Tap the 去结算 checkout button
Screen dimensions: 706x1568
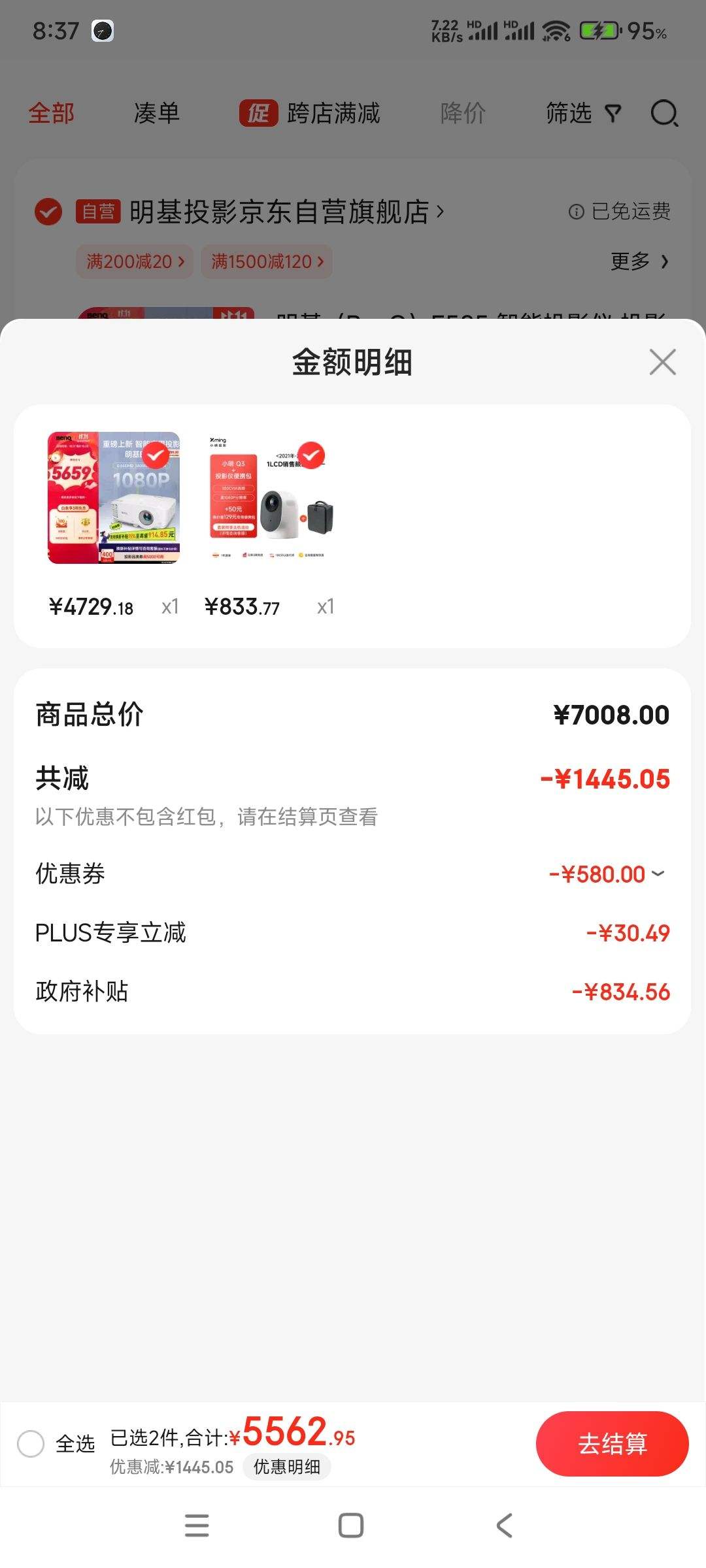point(612,1443)
